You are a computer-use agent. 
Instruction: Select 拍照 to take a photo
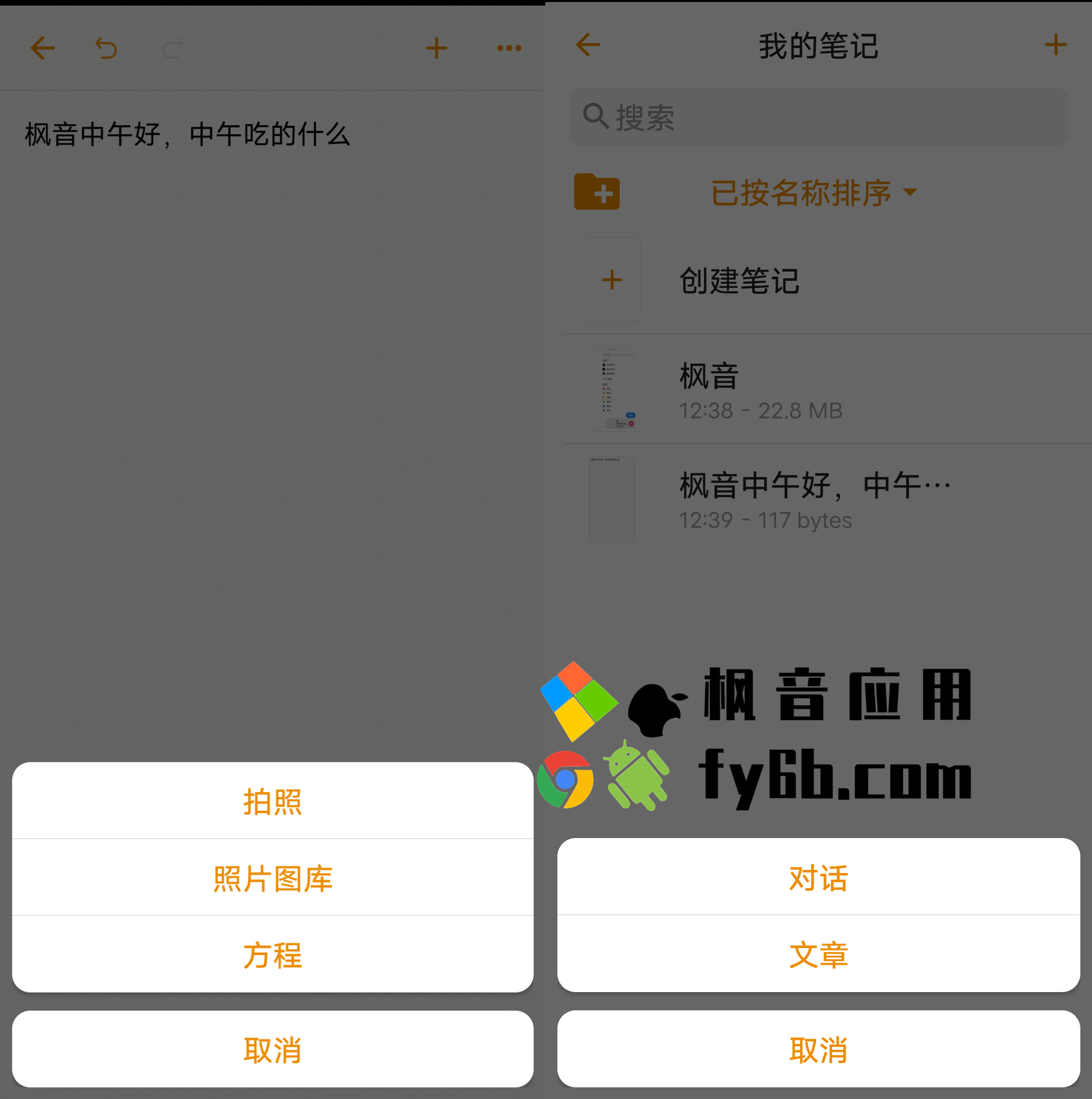tap(273, 802)
